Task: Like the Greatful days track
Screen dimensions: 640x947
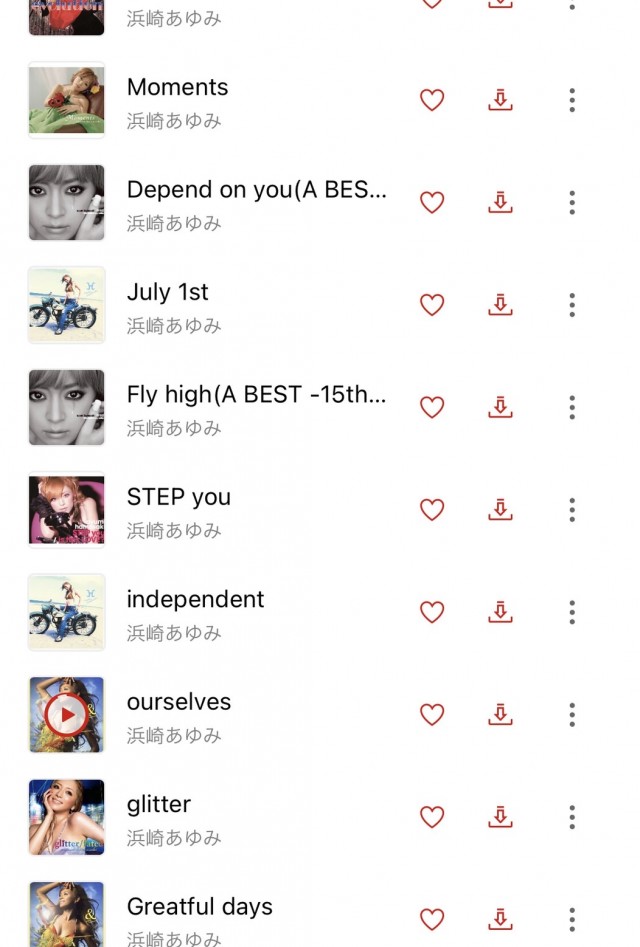Action: click(431, 919)
